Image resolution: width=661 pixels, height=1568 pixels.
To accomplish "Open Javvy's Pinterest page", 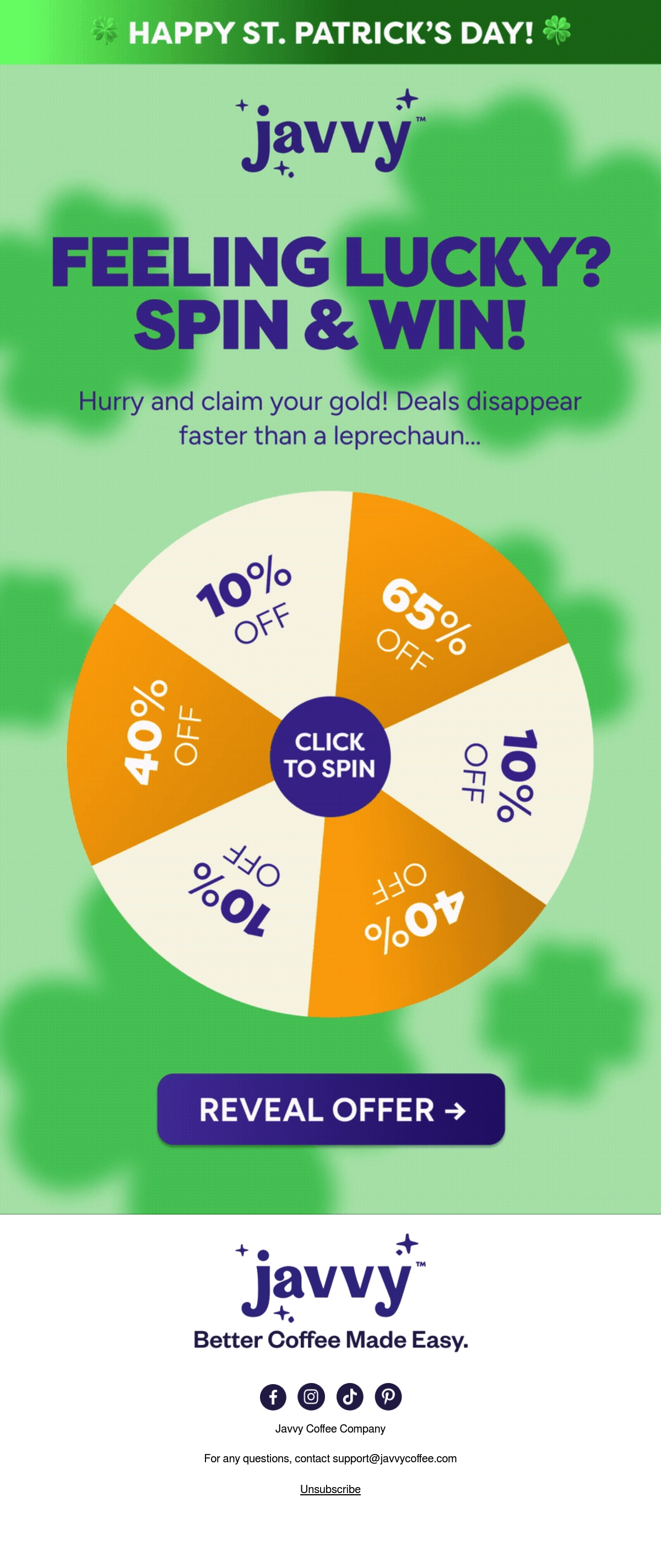I will point(388,1396).
